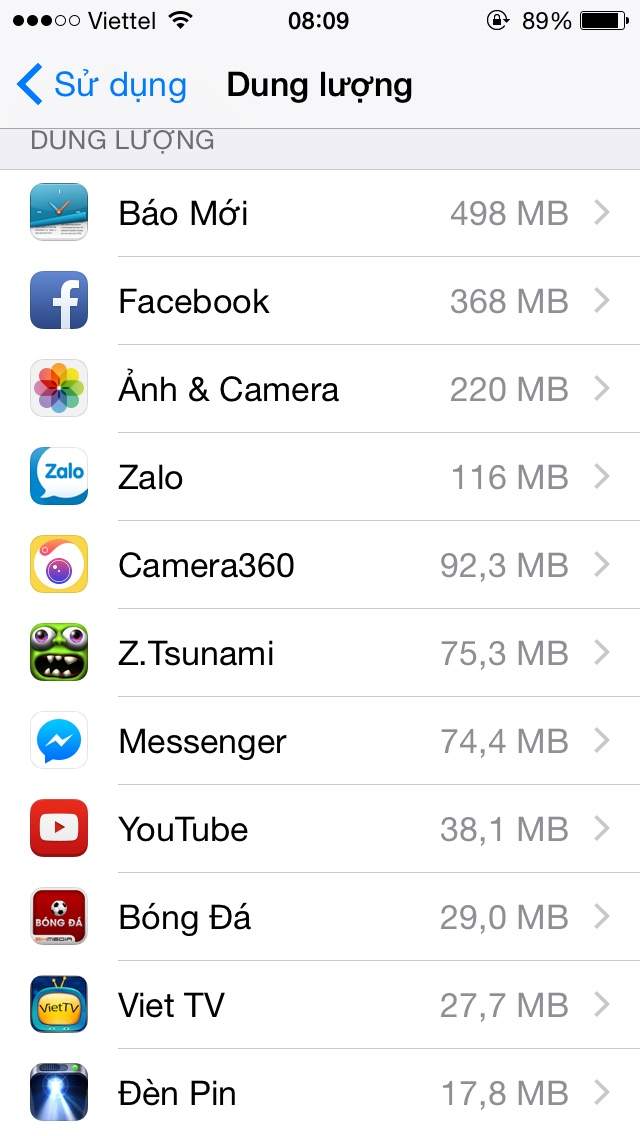Viewport: 640px width, 1136px height.
Task: Tap the Đèn Pin entry
Action: 320,1093
